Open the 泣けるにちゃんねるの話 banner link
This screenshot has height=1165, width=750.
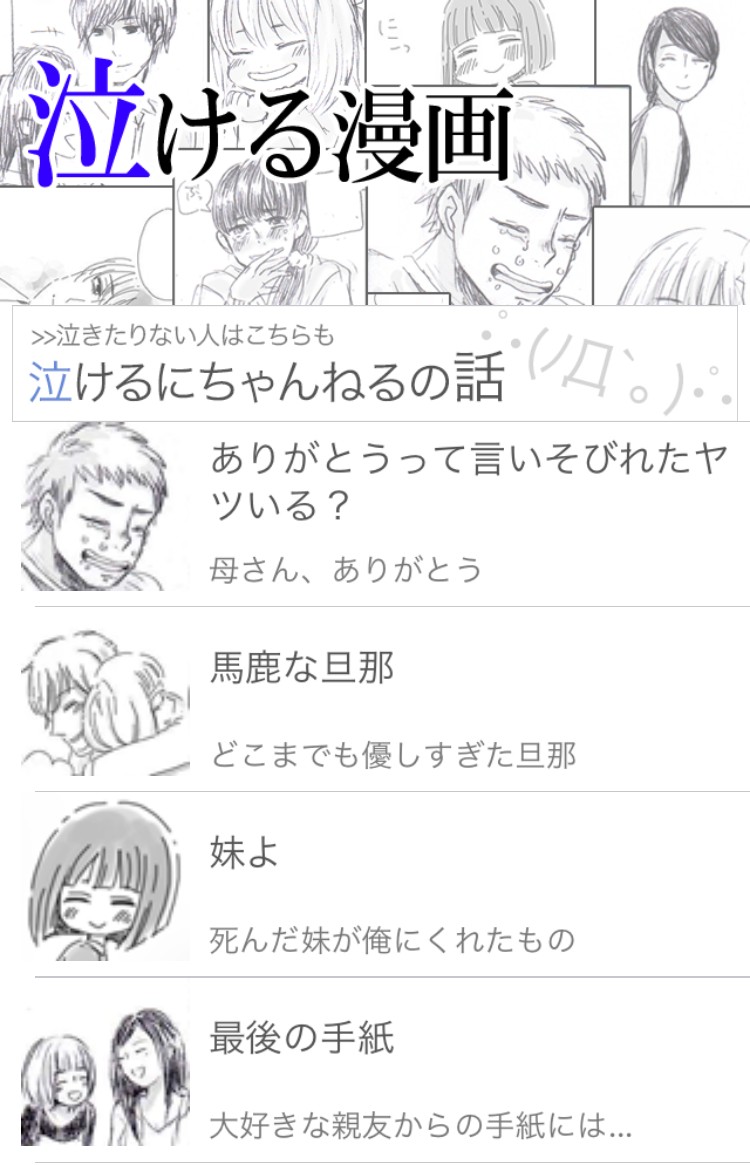click(x=375, y=364)
